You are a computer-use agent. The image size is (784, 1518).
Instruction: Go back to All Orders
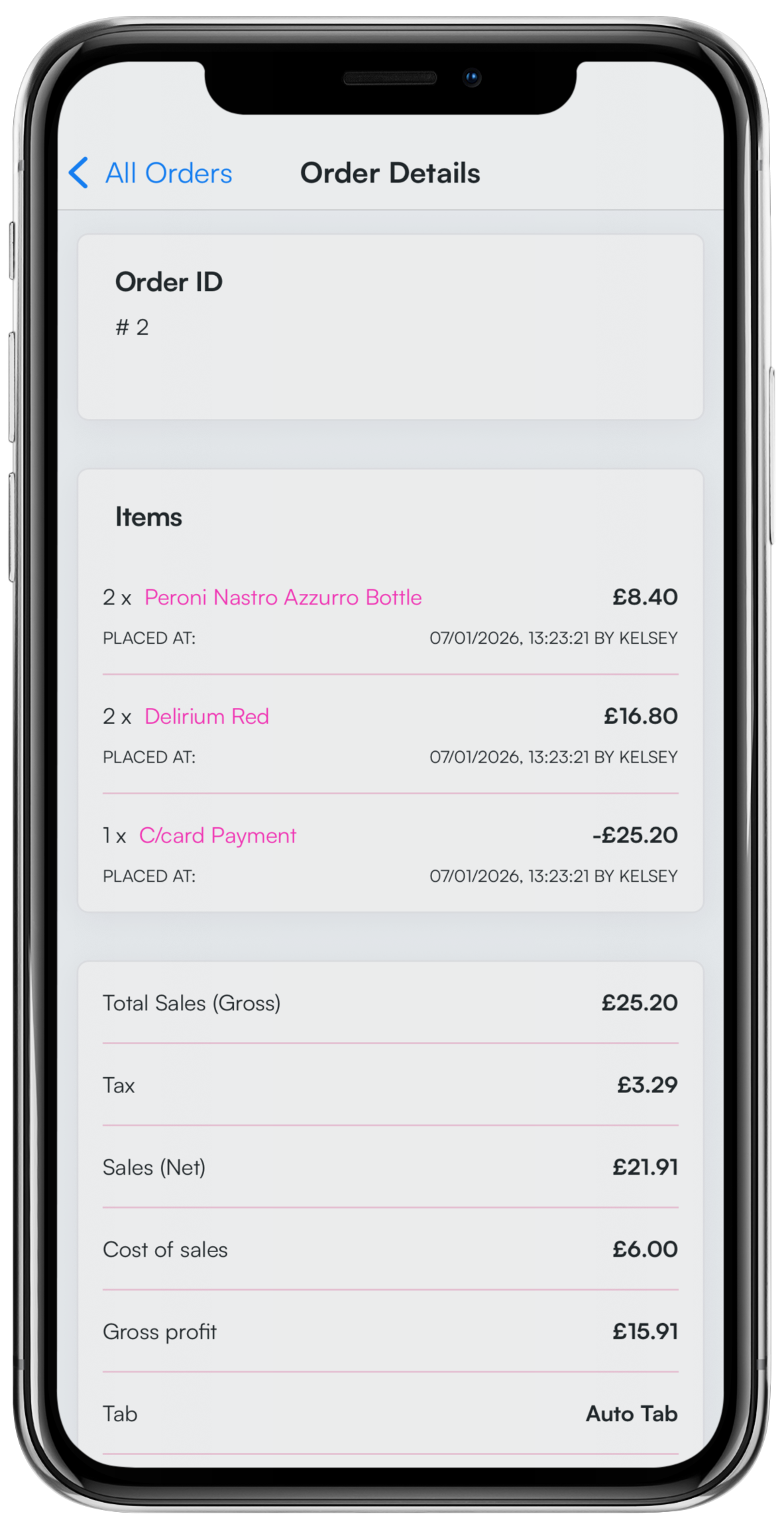[x=151, y=174]
